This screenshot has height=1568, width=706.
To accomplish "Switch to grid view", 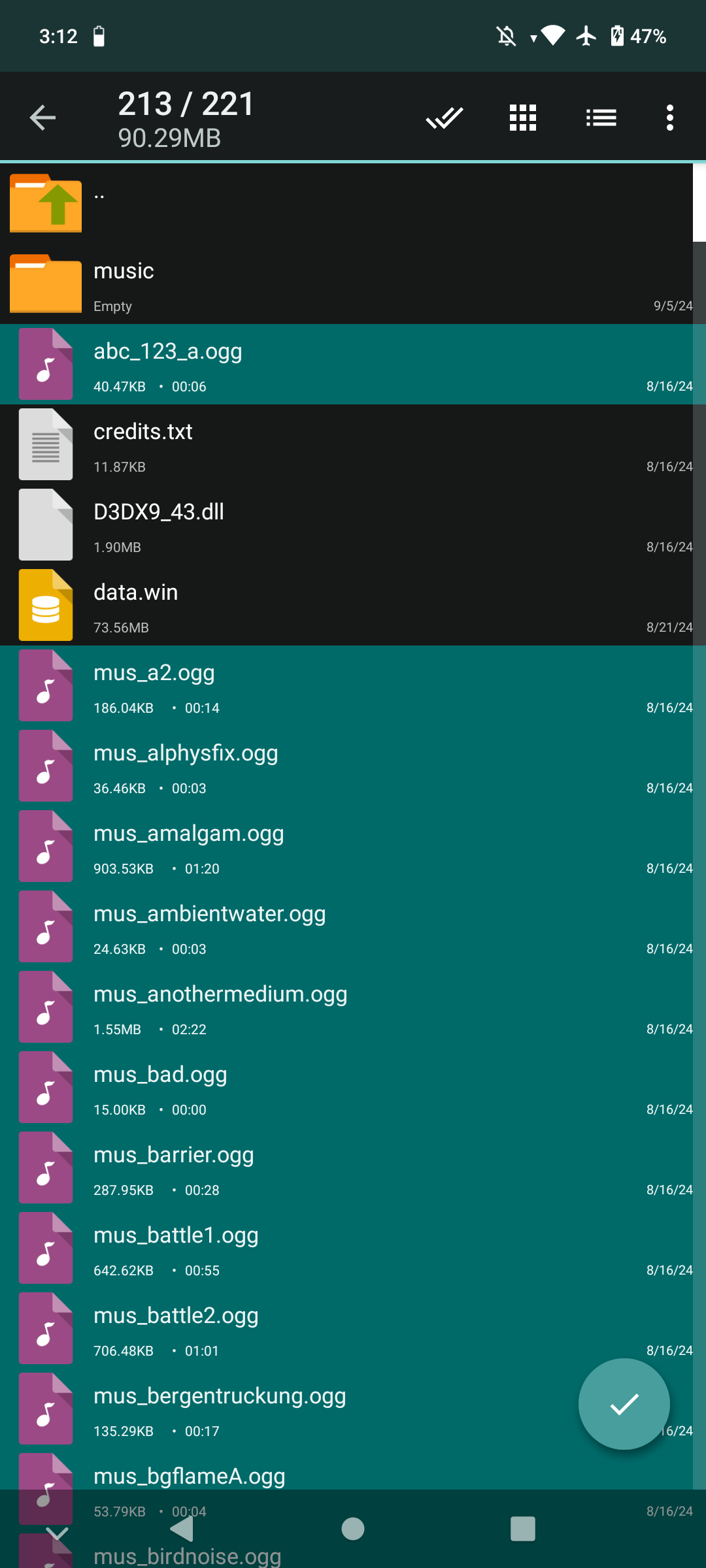I will click(x=523, y=118).
